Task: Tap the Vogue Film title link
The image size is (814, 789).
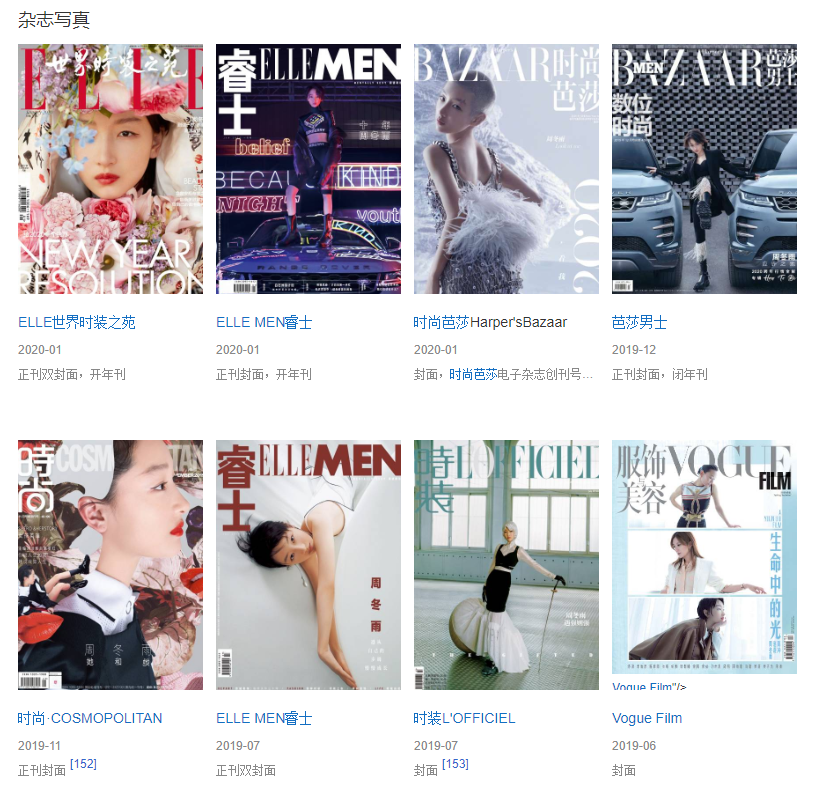Action: [646, 718]
